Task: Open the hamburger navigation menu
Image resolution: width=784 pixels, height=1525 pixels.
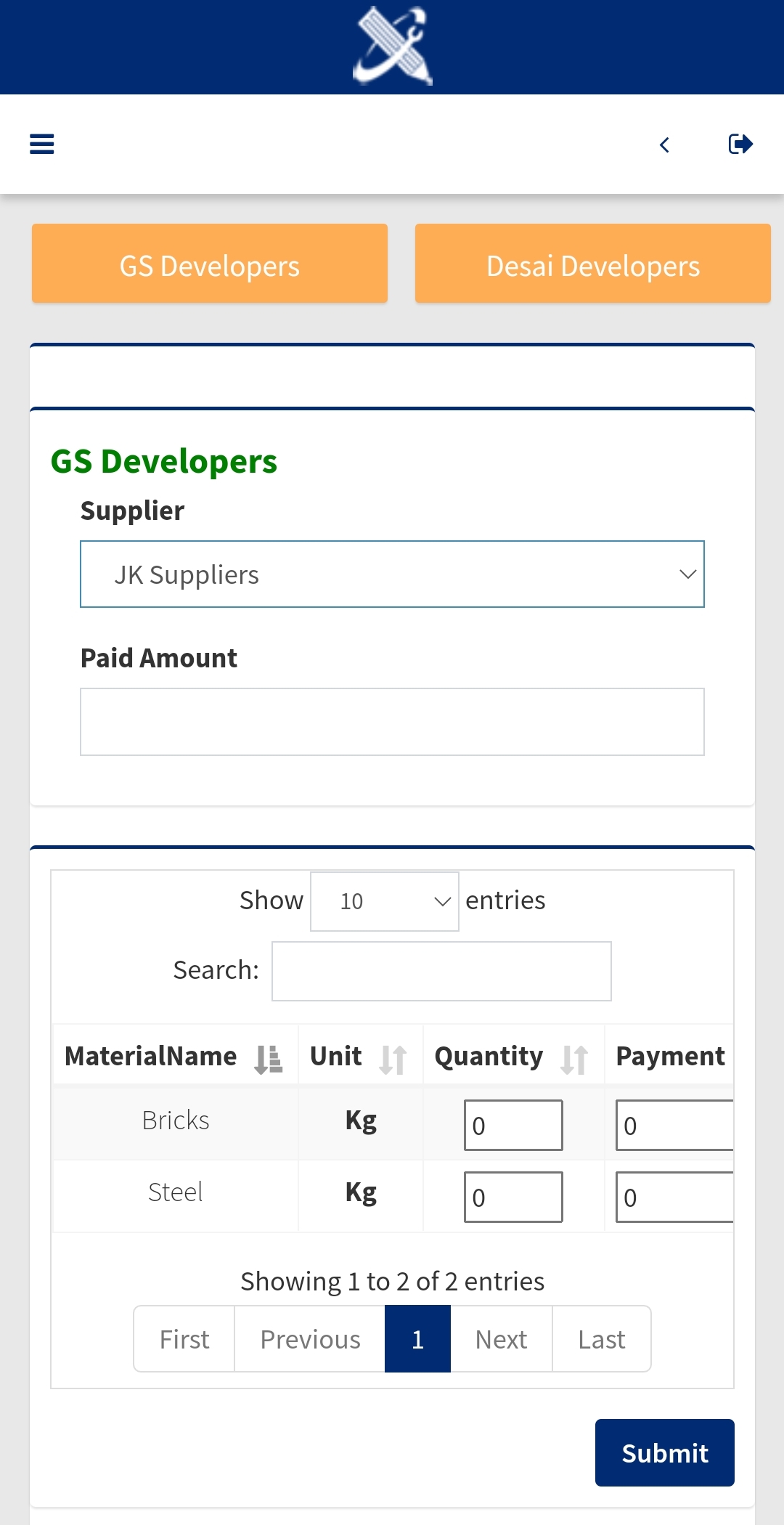Action: click(x=41, y=144)
